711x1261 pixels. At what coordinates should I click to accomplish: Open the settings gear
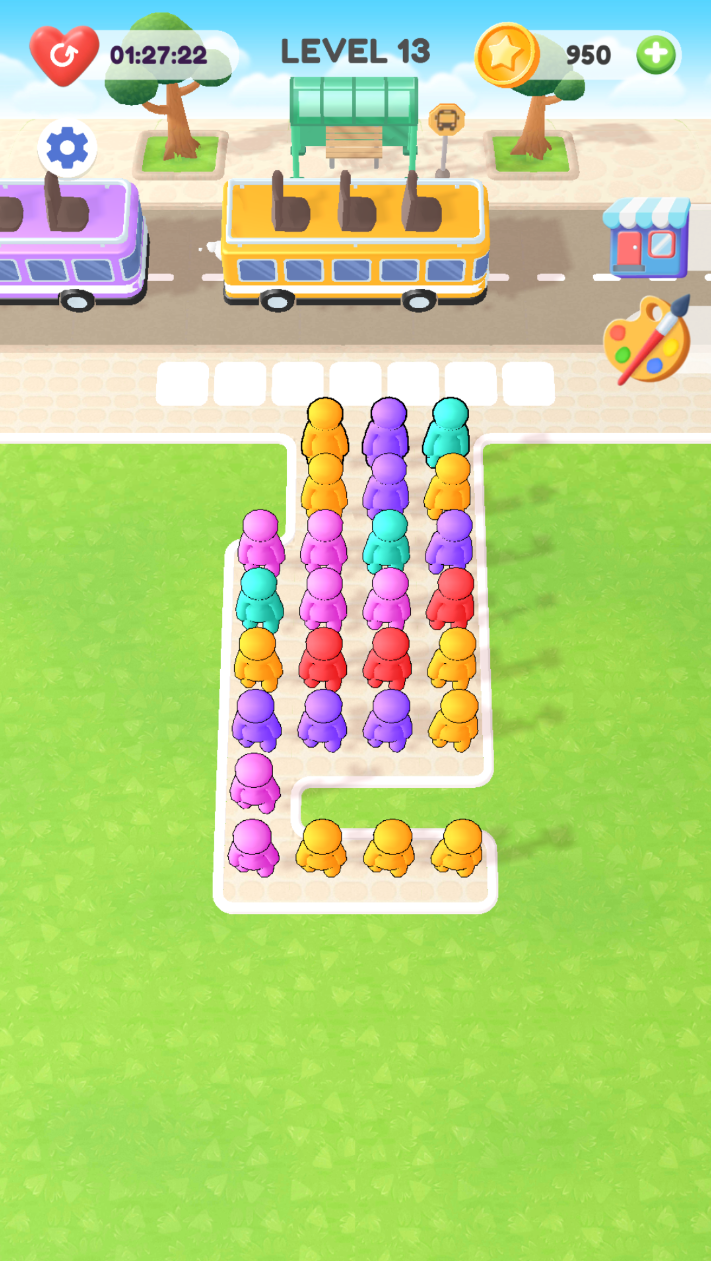tap(67, 149)
